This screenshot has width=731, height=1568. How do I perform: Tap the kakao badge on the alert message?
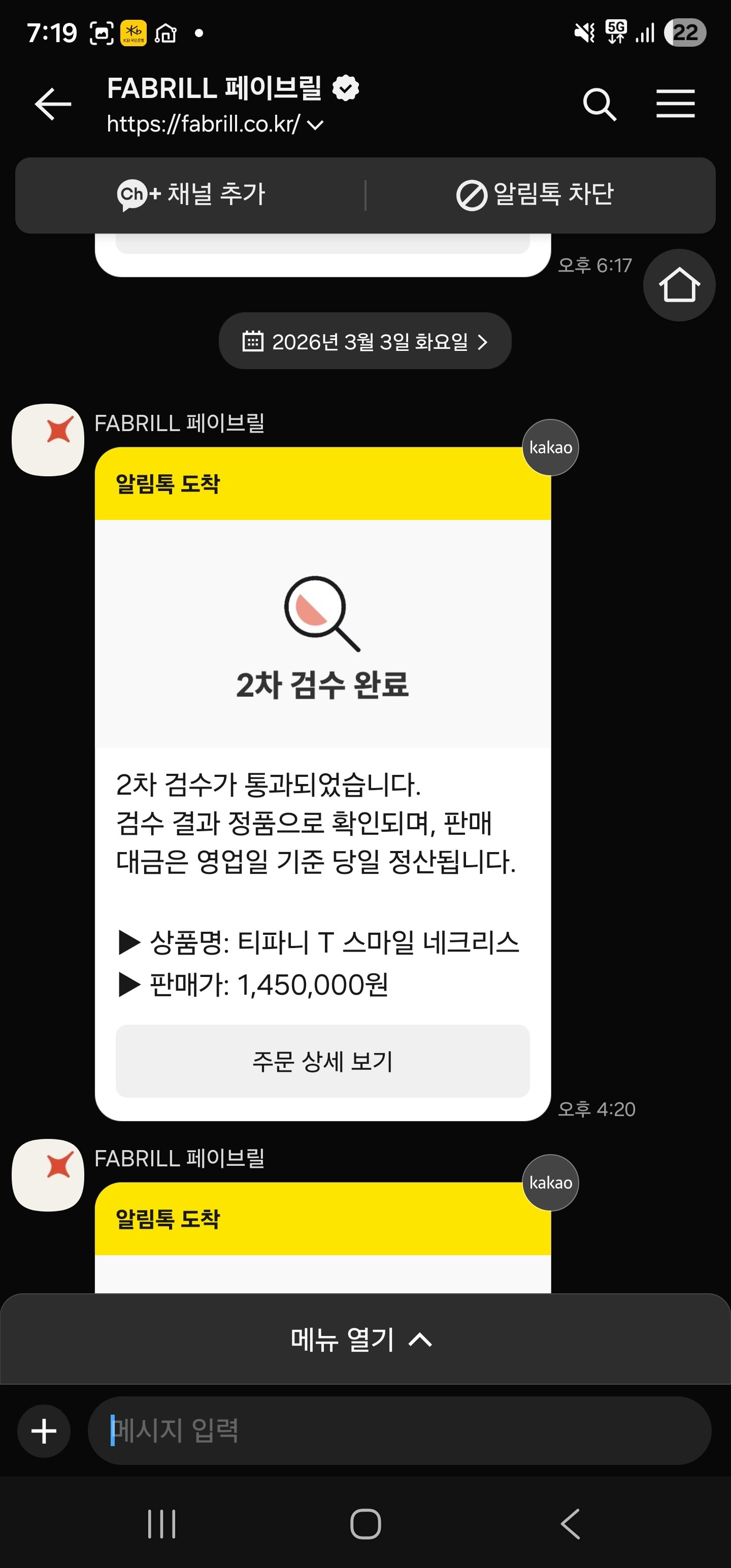pos(550,447)
